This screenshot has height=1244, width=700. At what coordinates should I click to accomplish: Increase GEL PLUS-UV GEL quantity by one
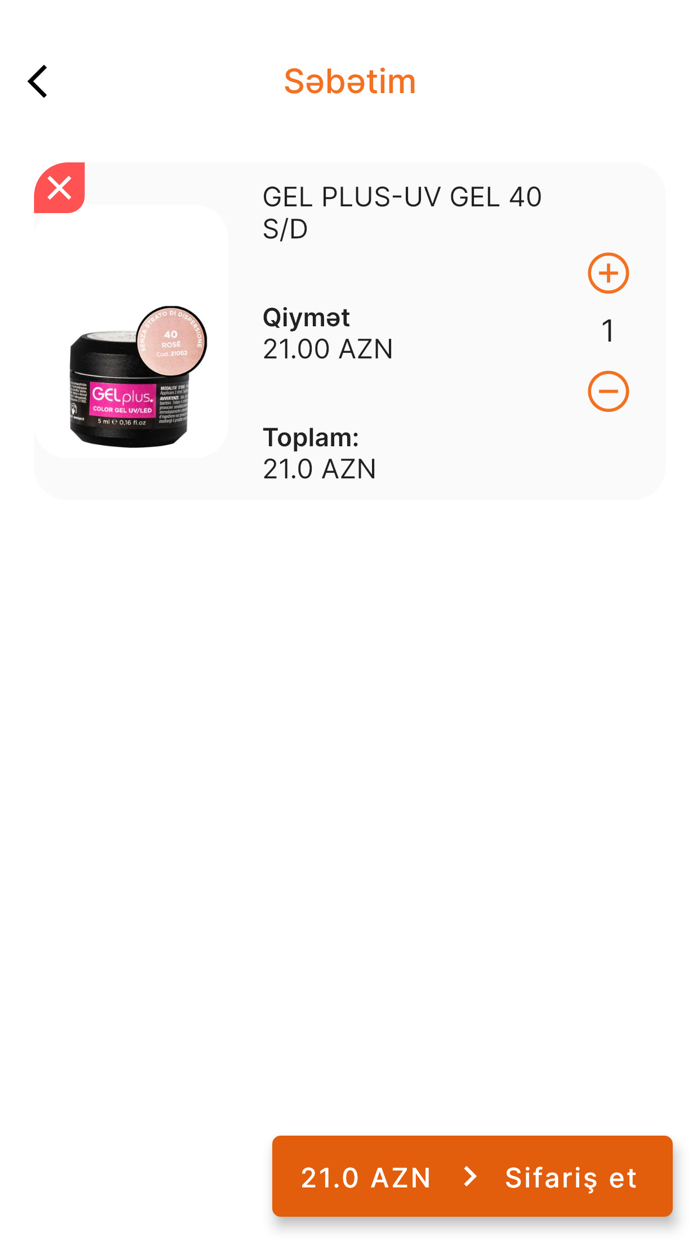point(608,273)
